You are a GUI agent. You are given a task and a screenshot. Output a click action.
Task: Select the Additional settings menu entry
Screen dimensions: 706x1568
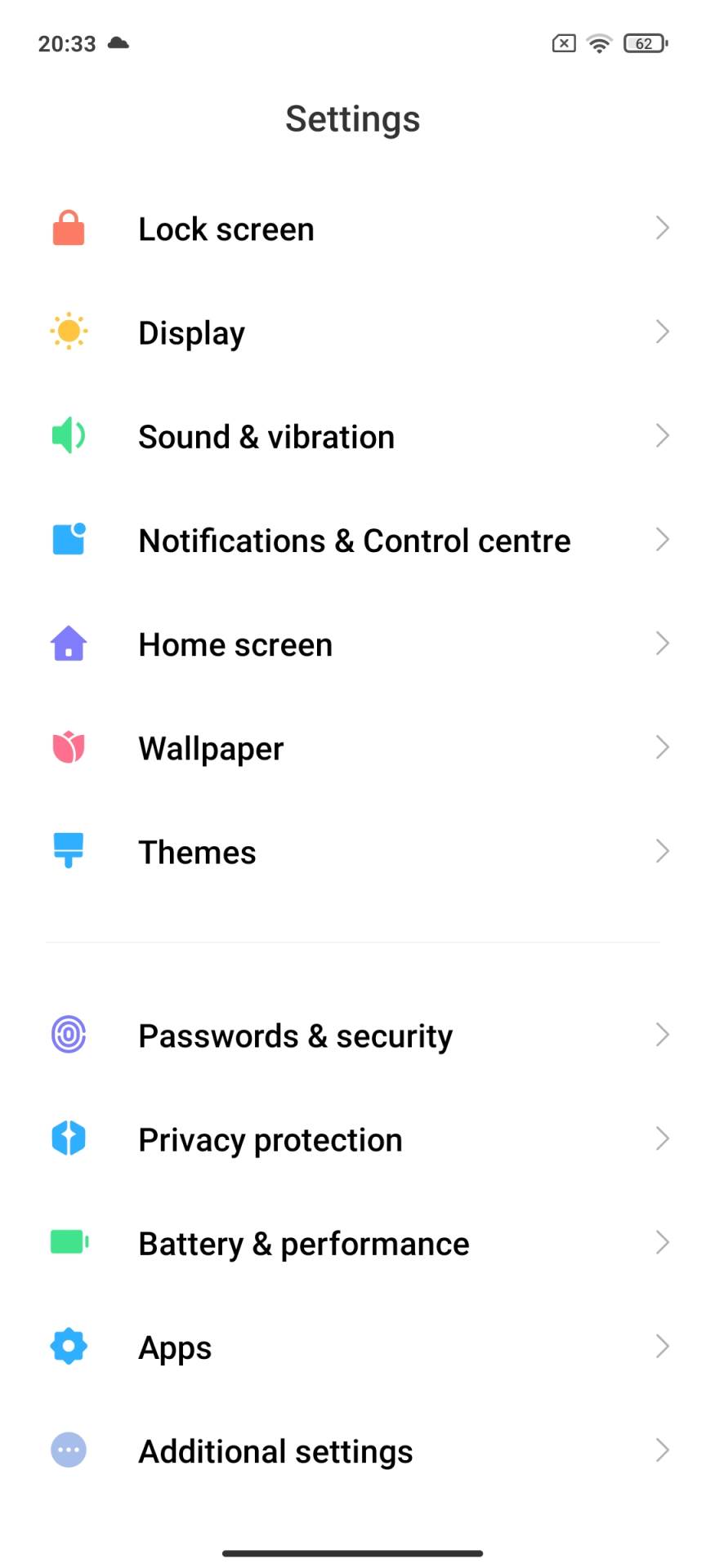coord(351,1450)
